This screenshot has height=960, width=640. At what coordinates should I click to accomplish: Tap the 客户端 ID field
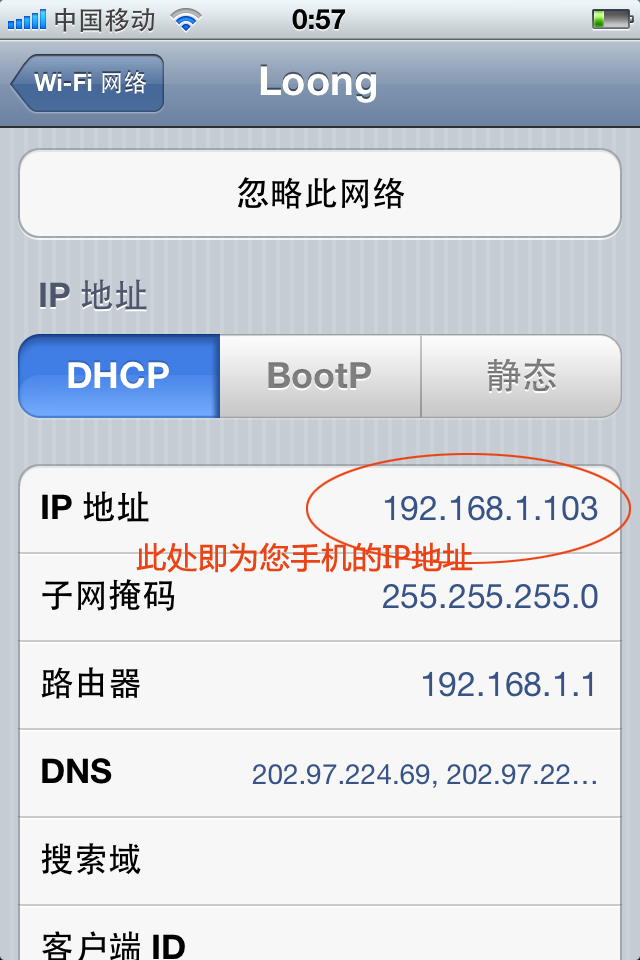click(x=320, y=940)
